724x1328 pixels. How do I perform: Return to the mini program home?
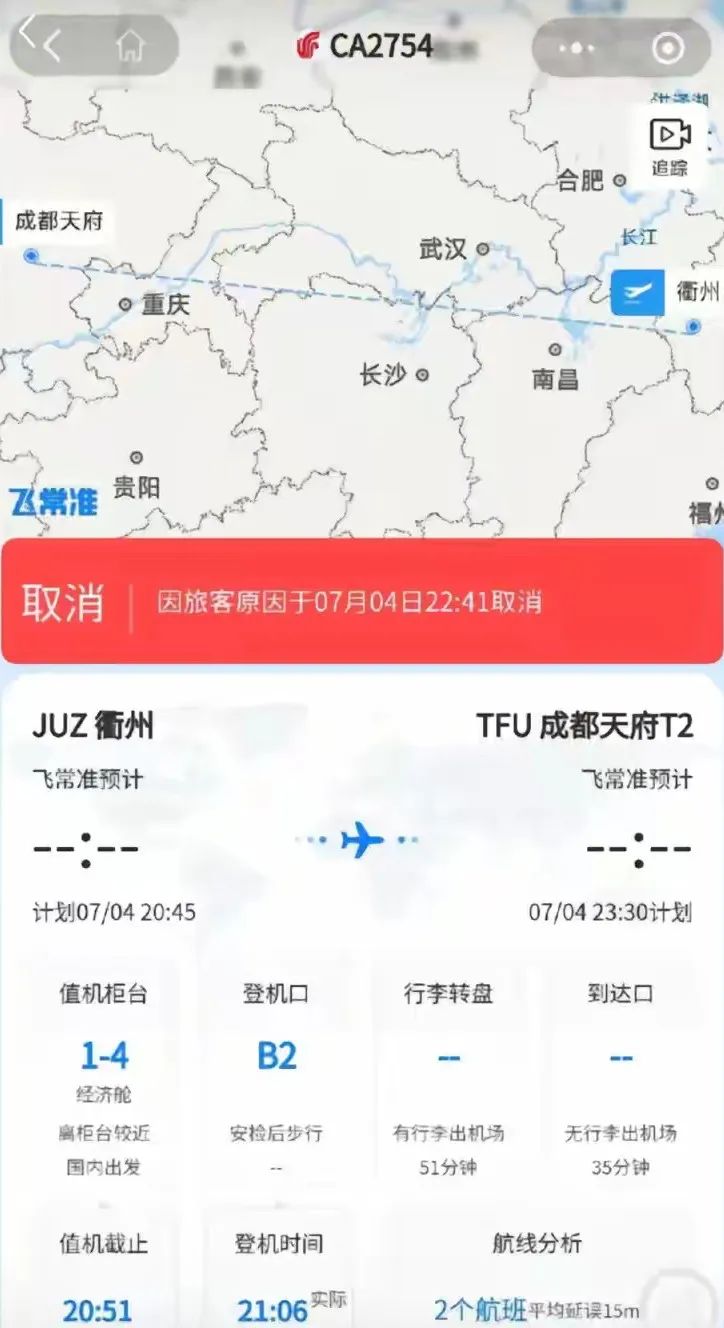tap(130, 46)
